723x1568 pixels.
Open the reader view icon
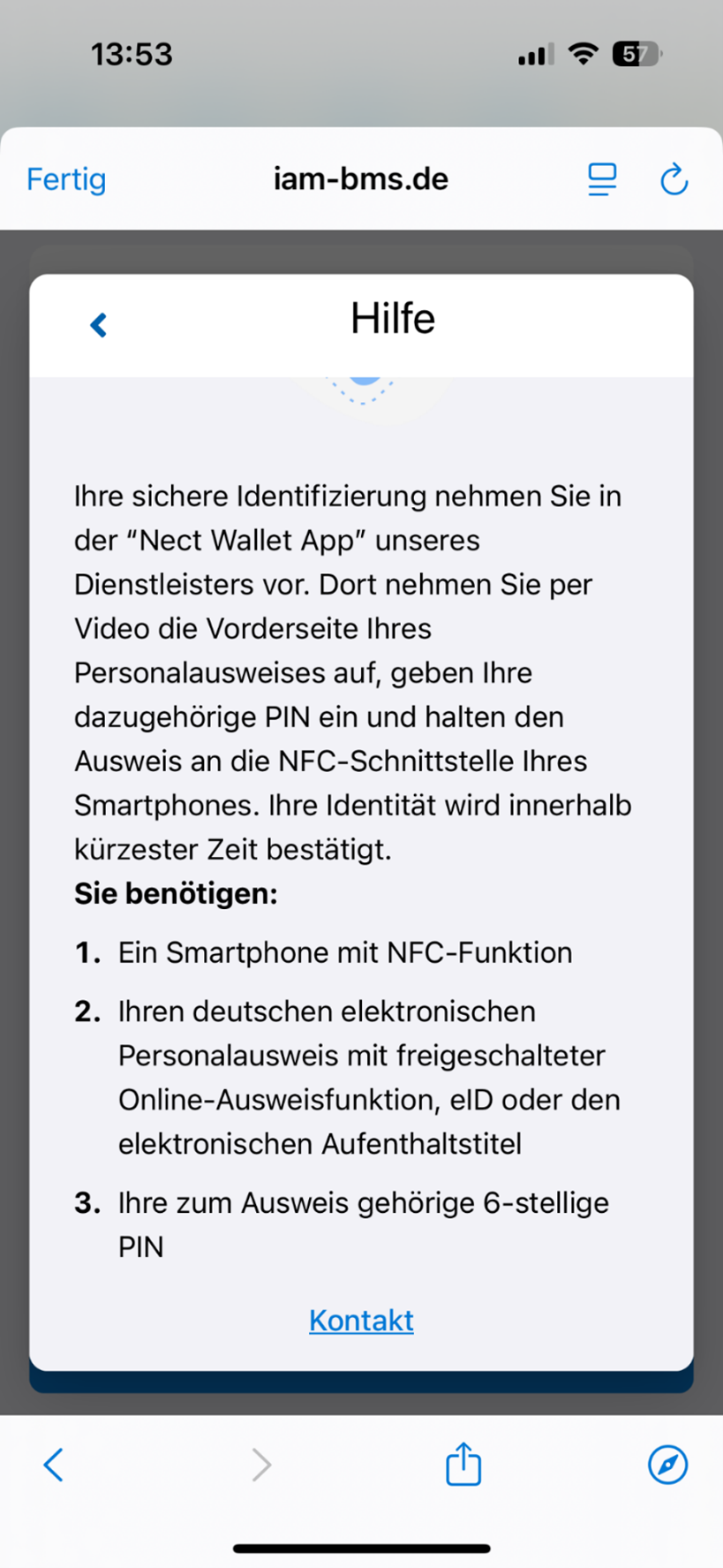tap(602, 179)
